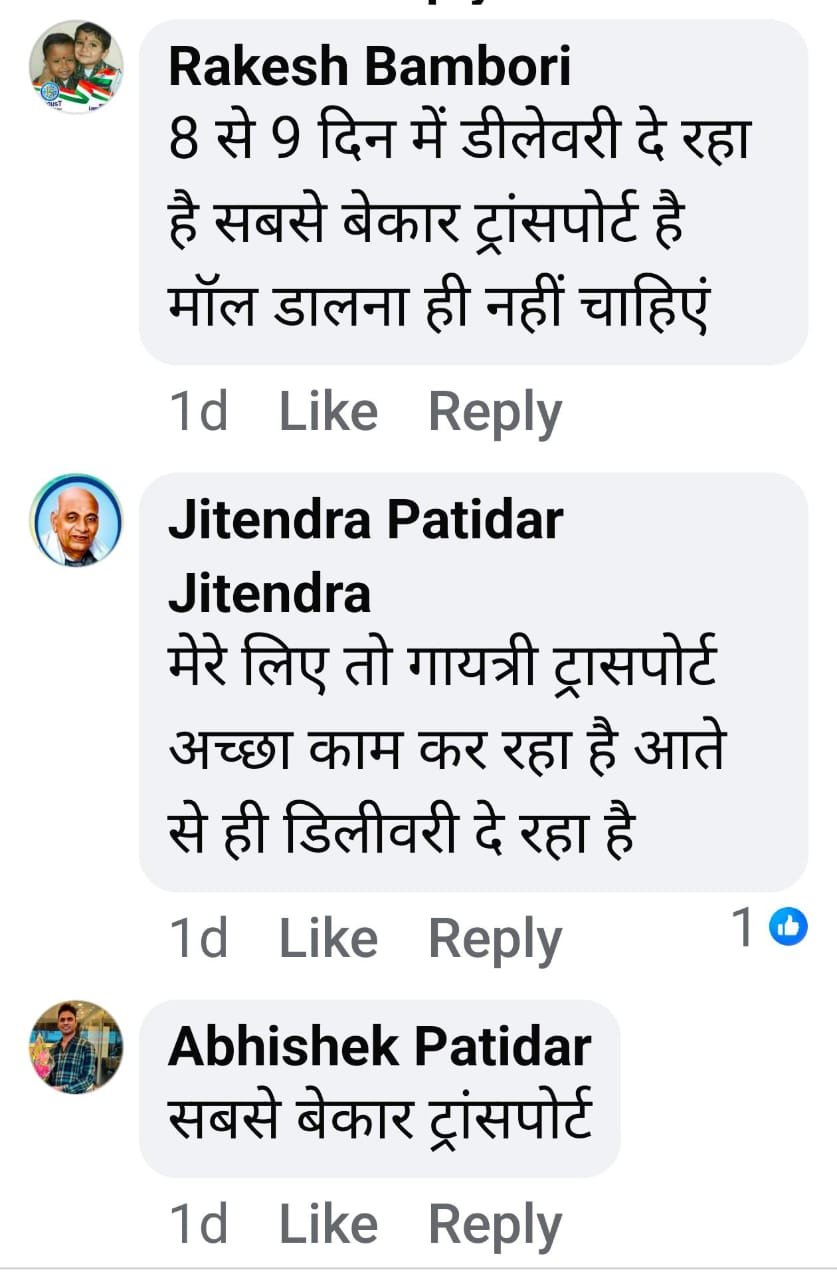Screen dimensions: 837x1280
Task: Open Jitendra Patidar Jitendra's profile picture
Action: (x=76, y=520)
